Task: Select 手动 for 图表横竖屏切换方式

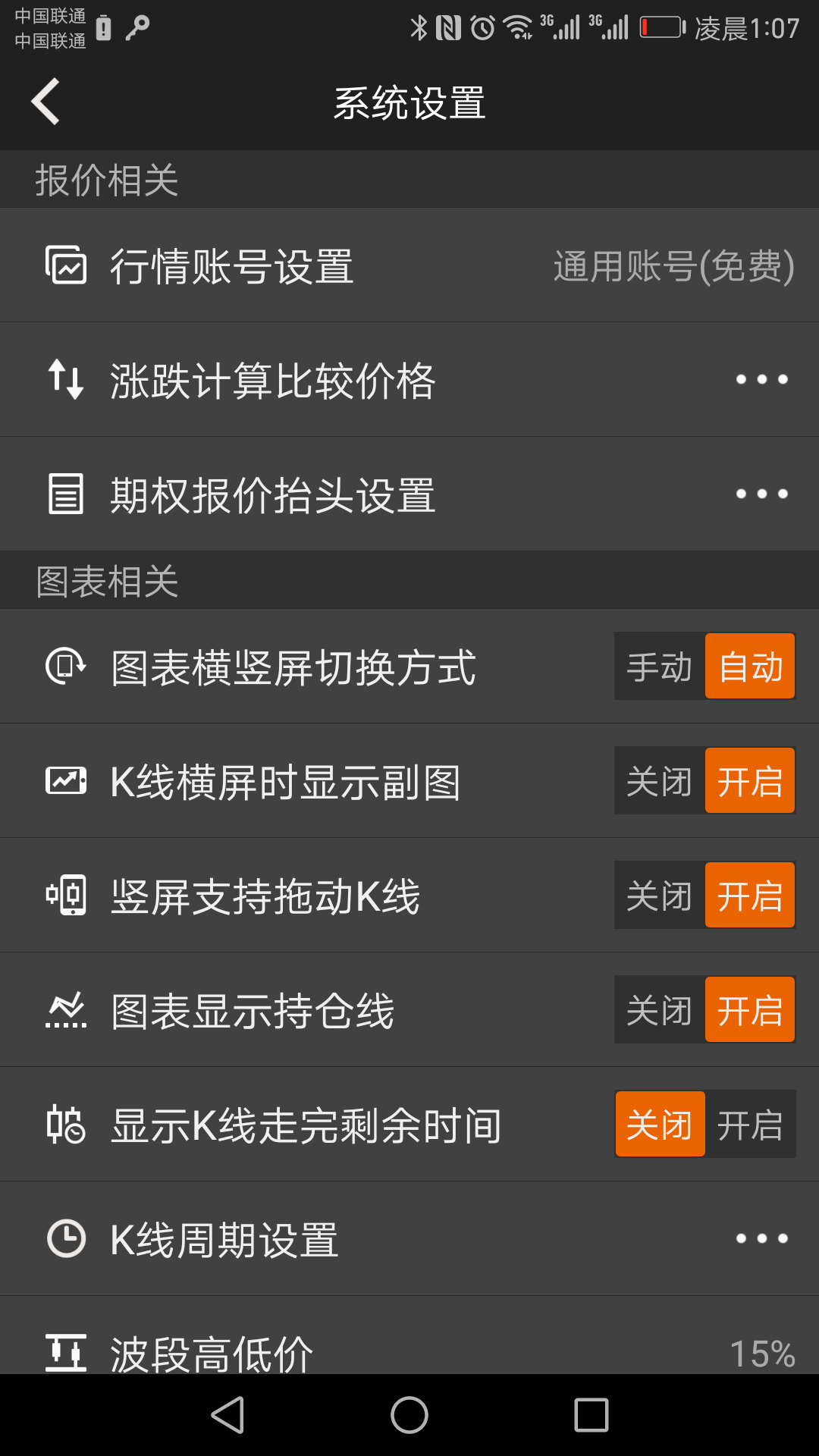Action: point(659,667)
